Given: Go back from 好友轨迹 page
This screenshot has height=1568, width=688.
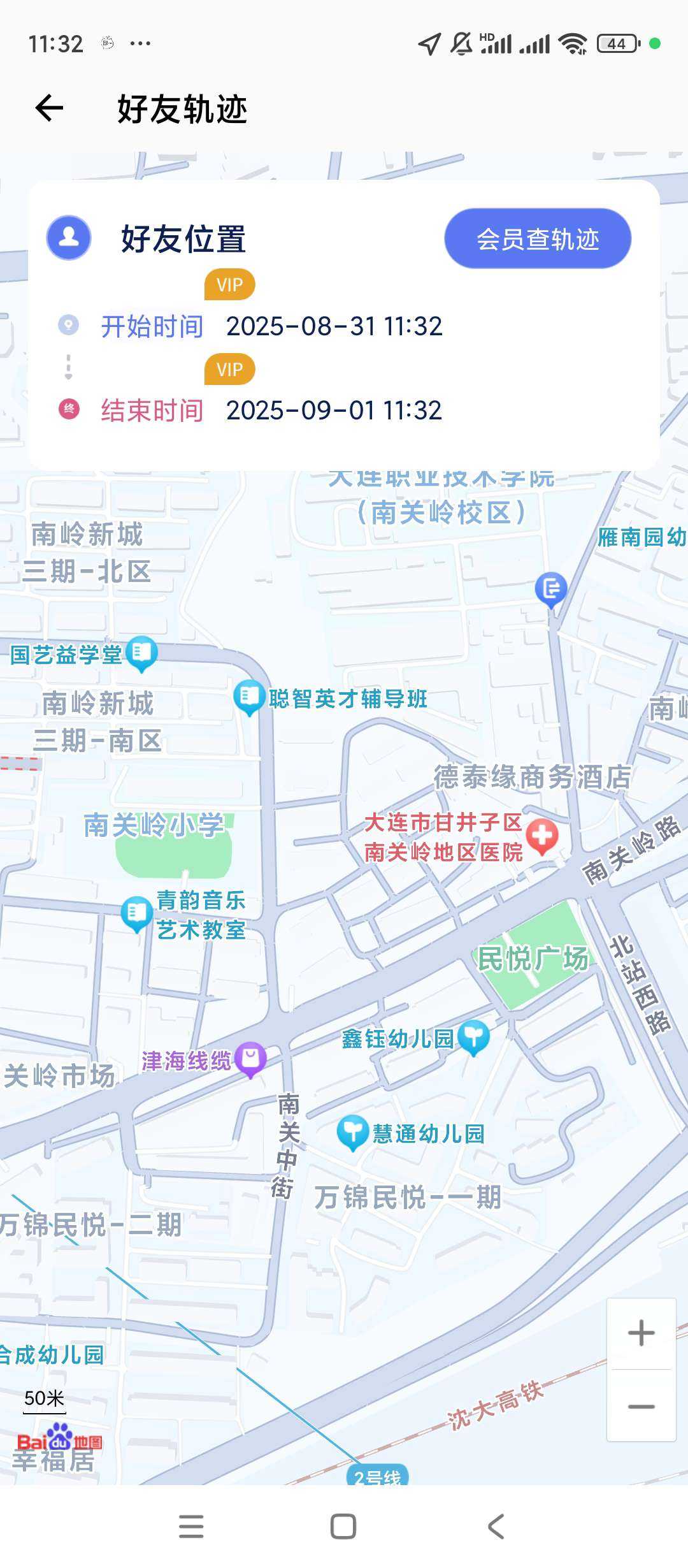Looking at the screenshot, I should (50, 108).
